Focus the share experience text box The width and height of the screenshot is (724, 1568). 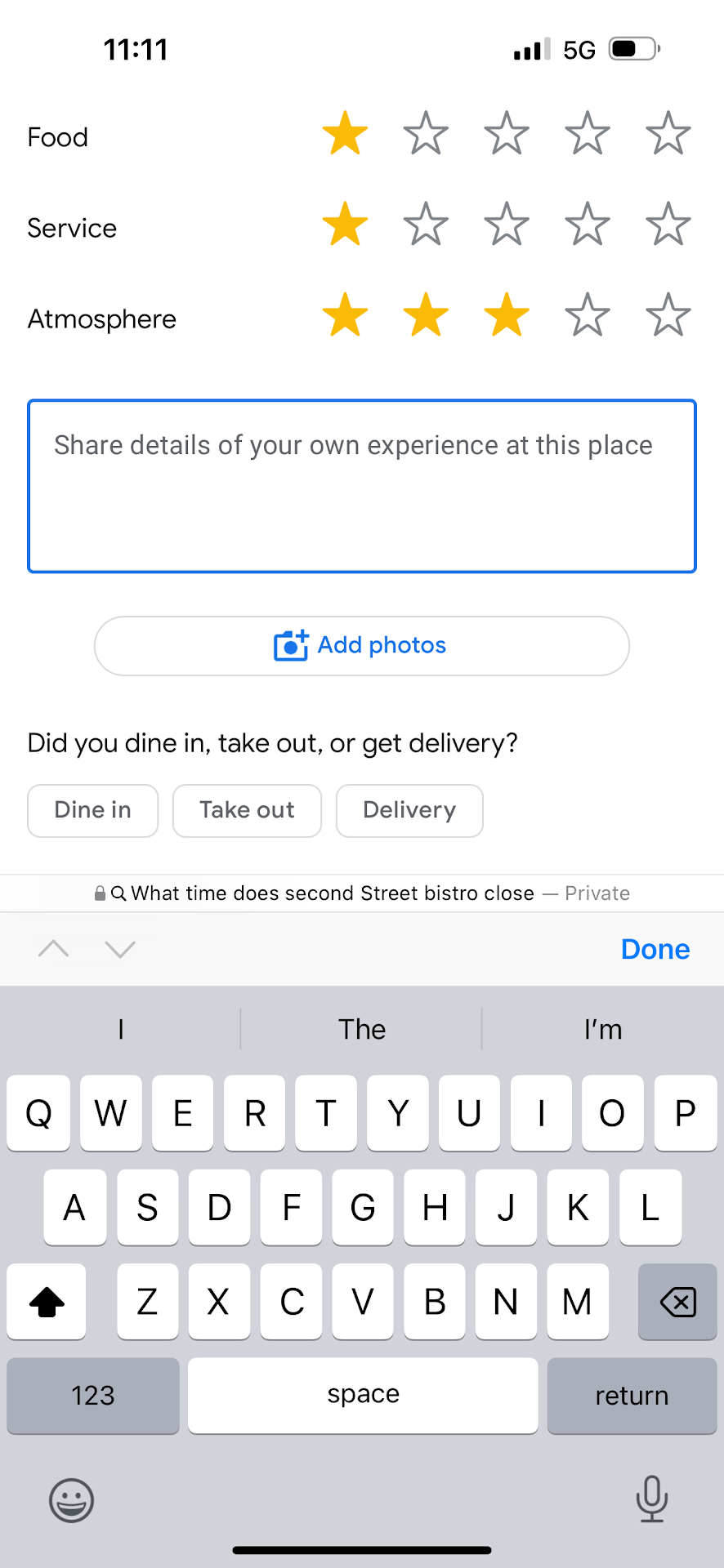click(362, 486)
